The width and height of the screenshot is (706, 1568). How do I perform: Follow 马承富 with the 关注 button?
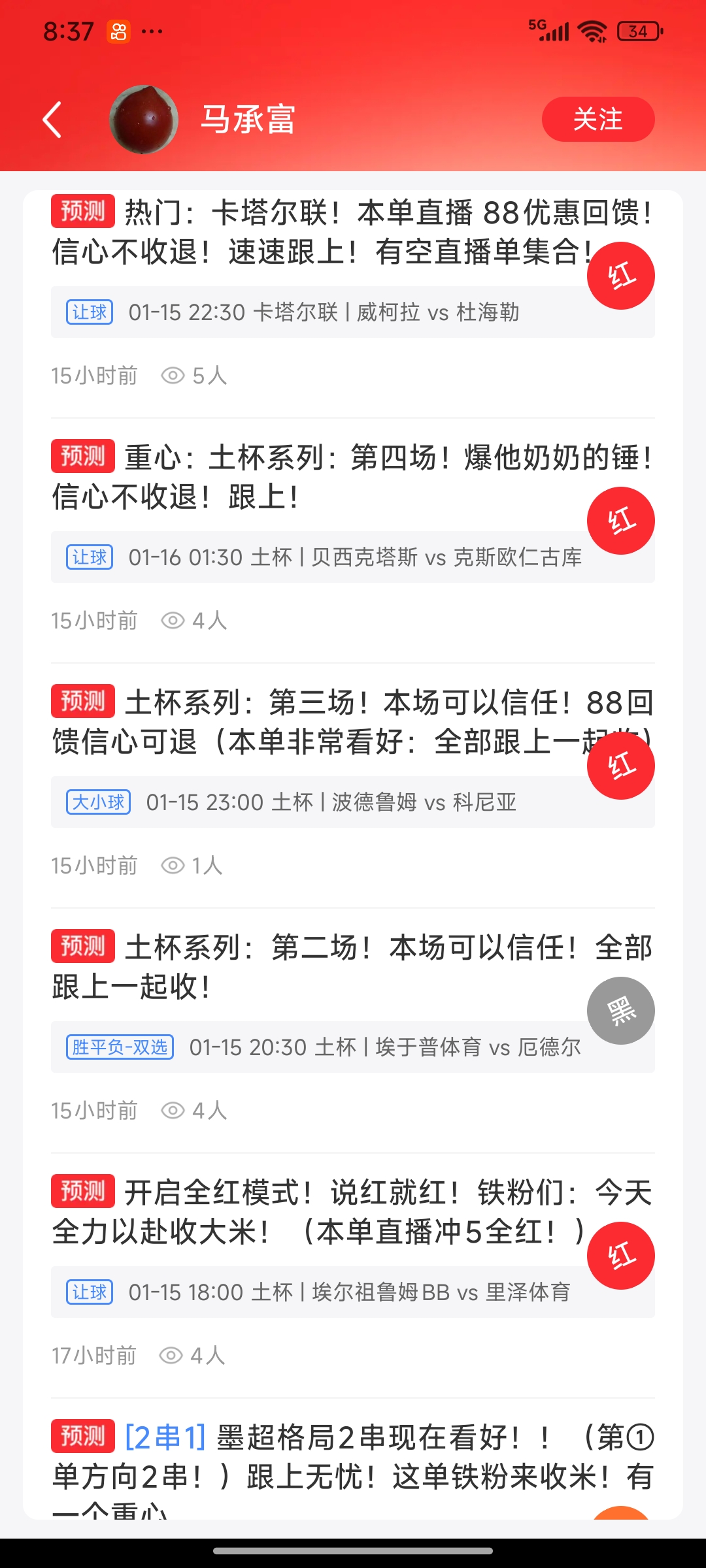tap(597, 120)
